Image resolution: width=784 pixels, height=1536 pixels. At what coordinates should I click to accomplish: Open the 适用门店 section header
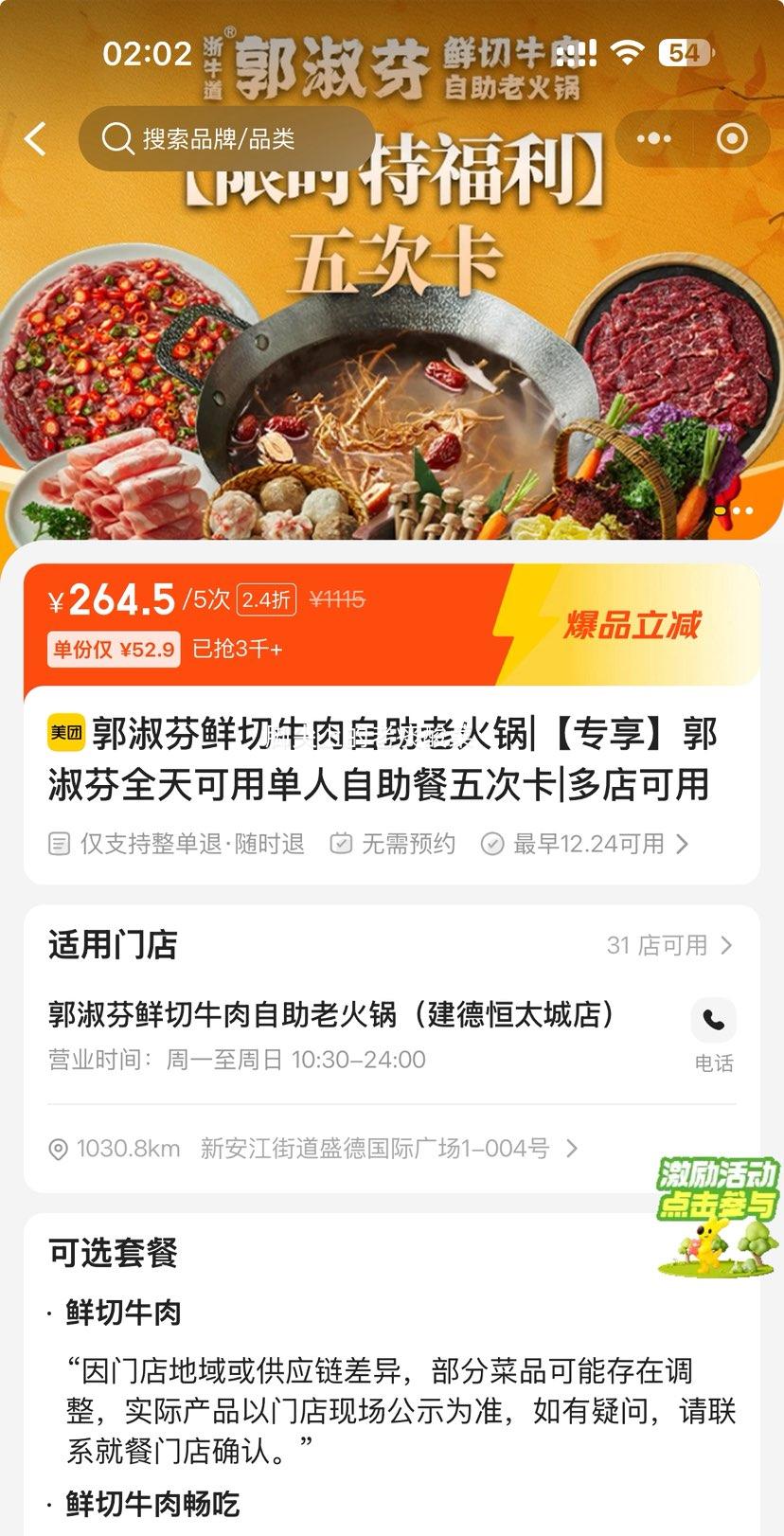111,944
